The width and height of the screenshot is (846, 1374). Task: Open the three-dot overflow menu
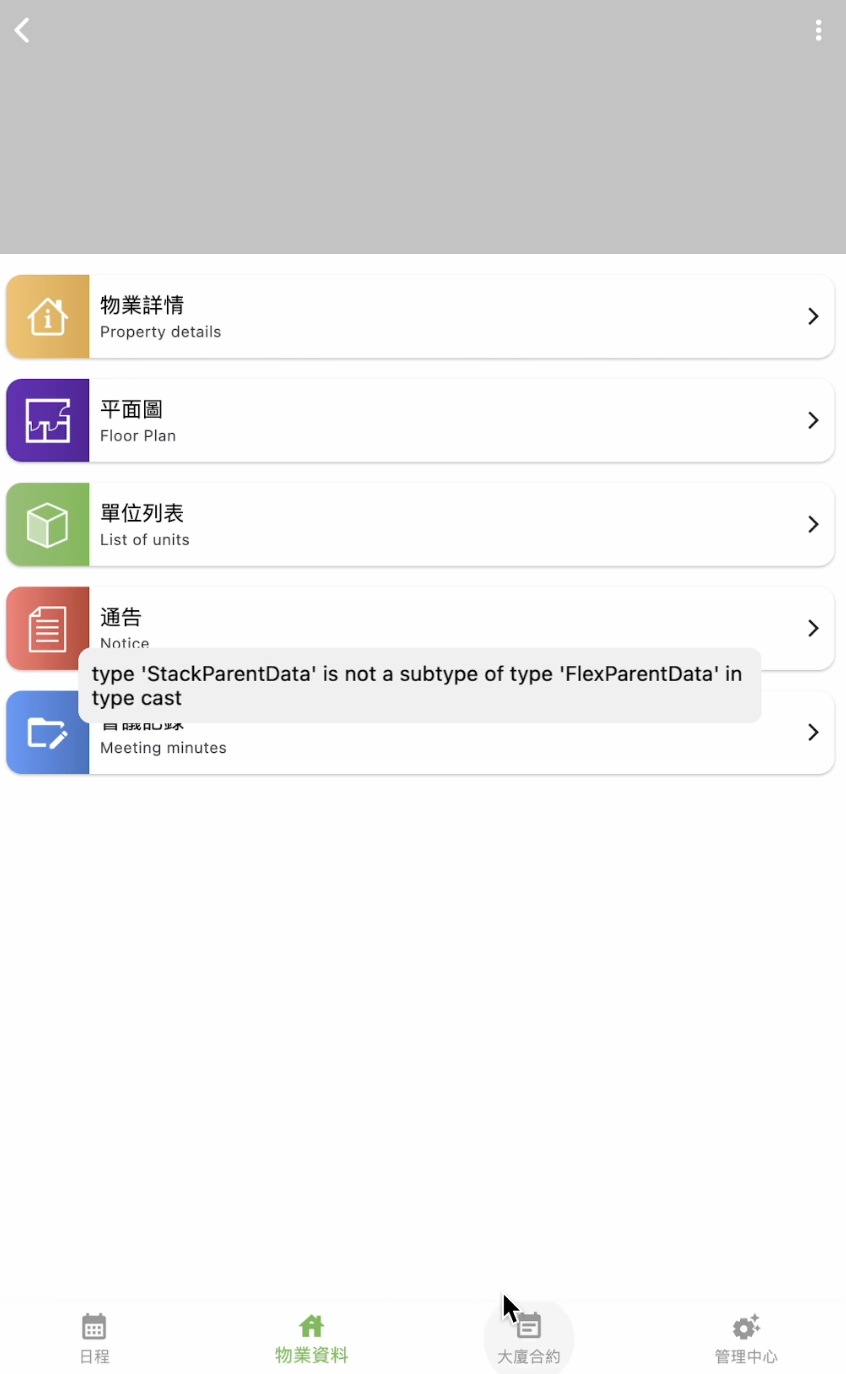coord(818,31)
